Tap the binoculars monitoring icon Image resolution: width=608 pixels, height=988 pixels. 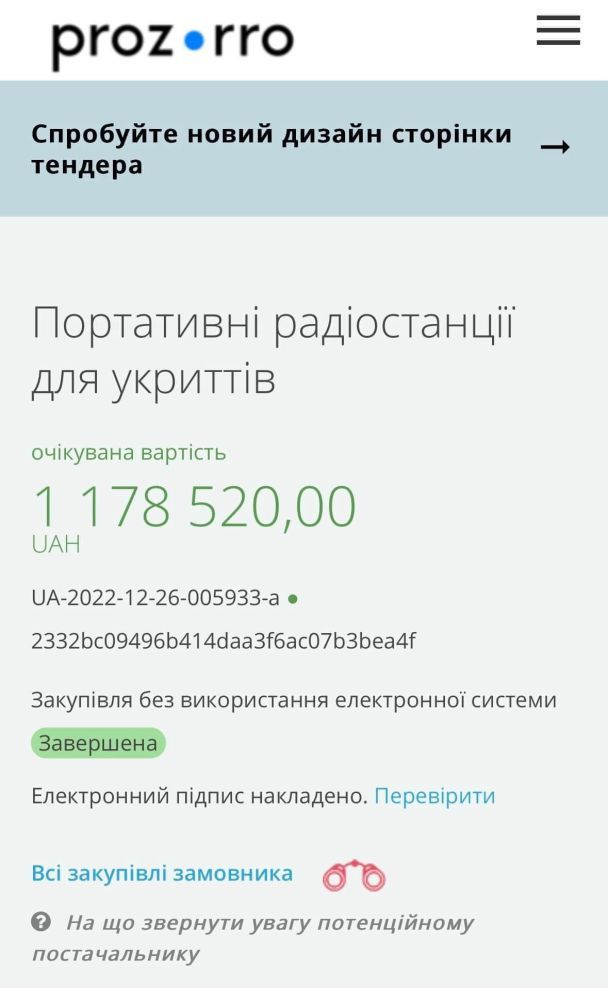(x=354, y=876)
